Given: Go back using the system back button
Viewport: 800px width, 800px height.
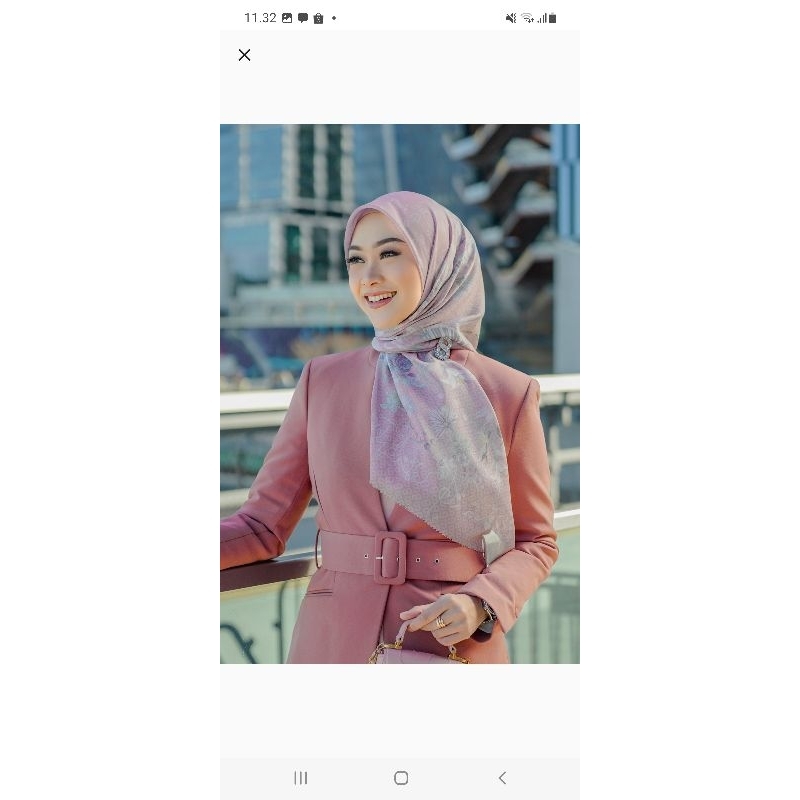Looking at the screenshot, I should pyautogui.click(x=502, y=778).
